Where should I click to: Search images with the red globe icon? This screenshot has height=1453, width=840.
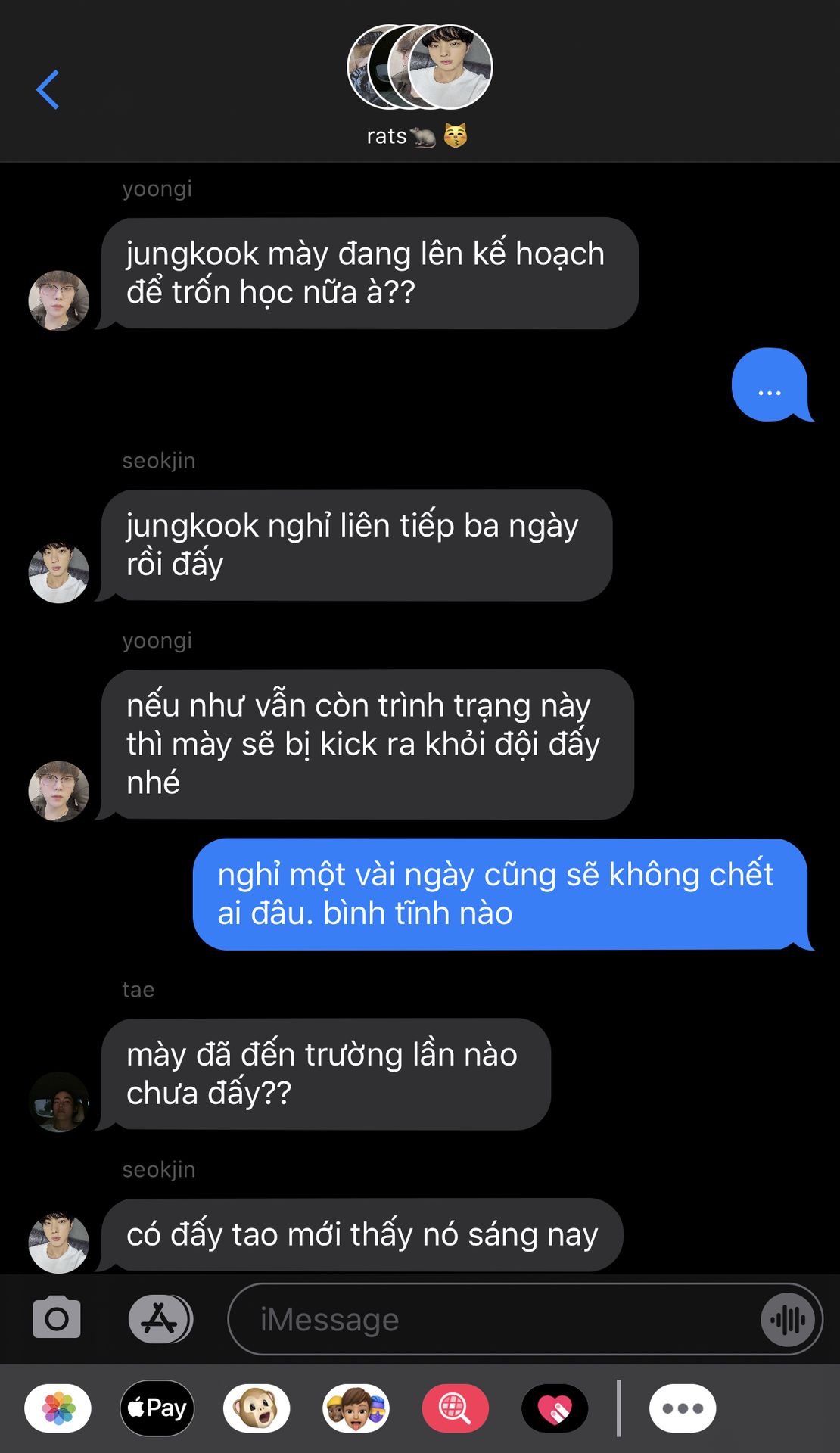click(x=455, y=1408)
